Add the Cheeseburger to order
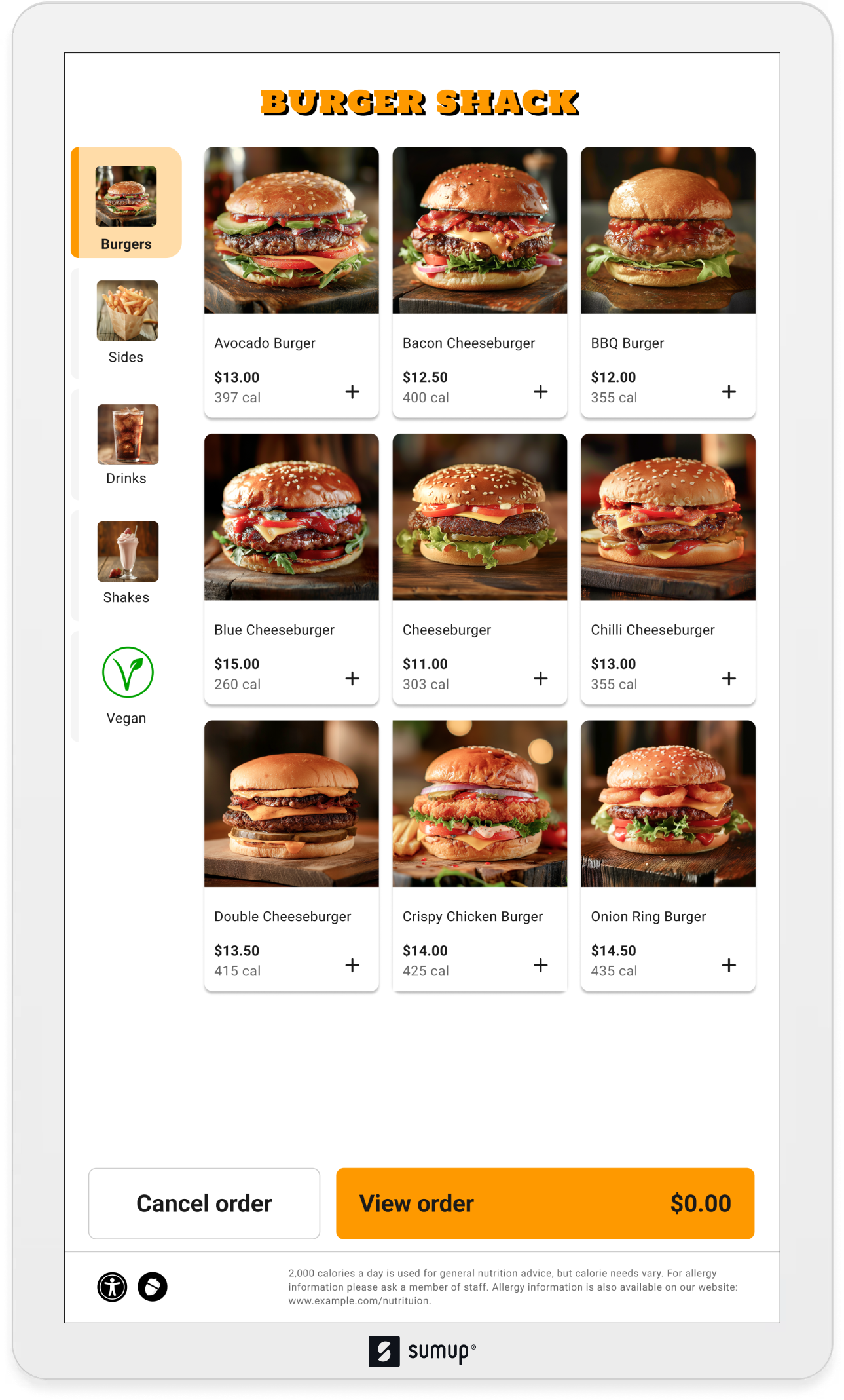Viewport: 844px width, 1400px height. point(540,678)
